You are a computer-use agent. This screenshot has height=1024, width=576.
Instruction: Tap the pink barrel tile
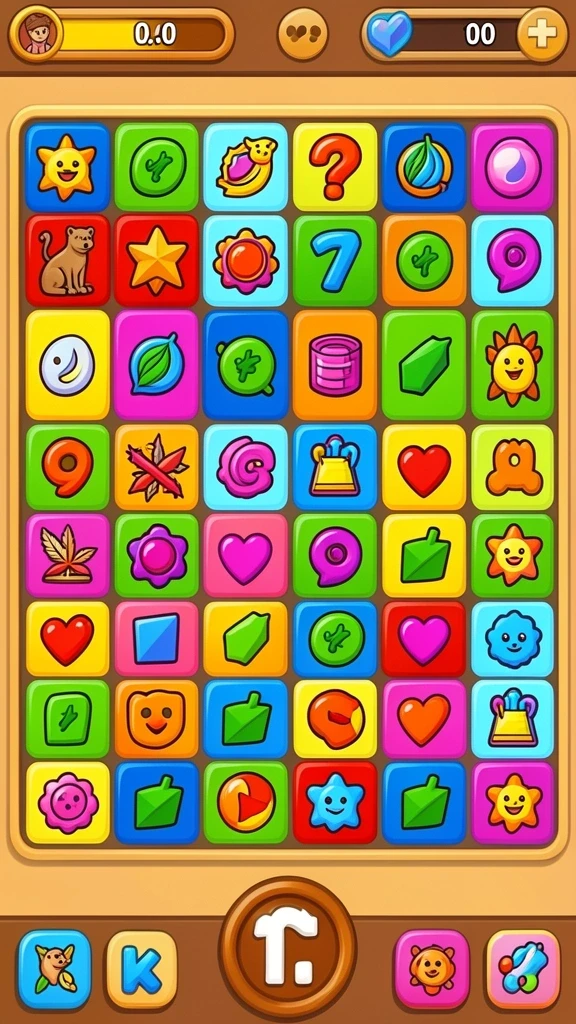pyautogui.click(x=335, y=364)
